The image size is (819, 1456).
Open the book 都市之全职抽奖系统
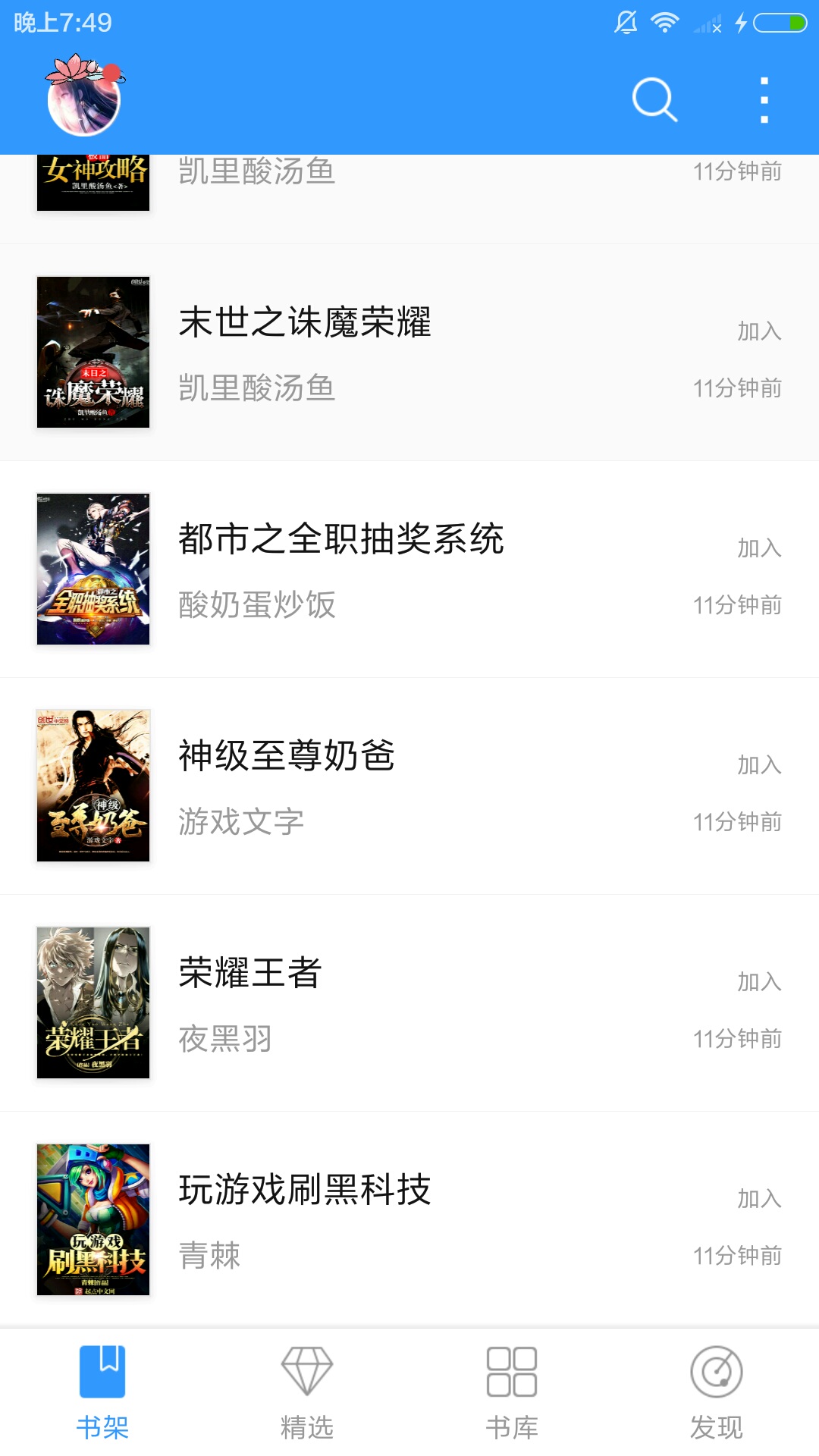[x=409, y=570]
